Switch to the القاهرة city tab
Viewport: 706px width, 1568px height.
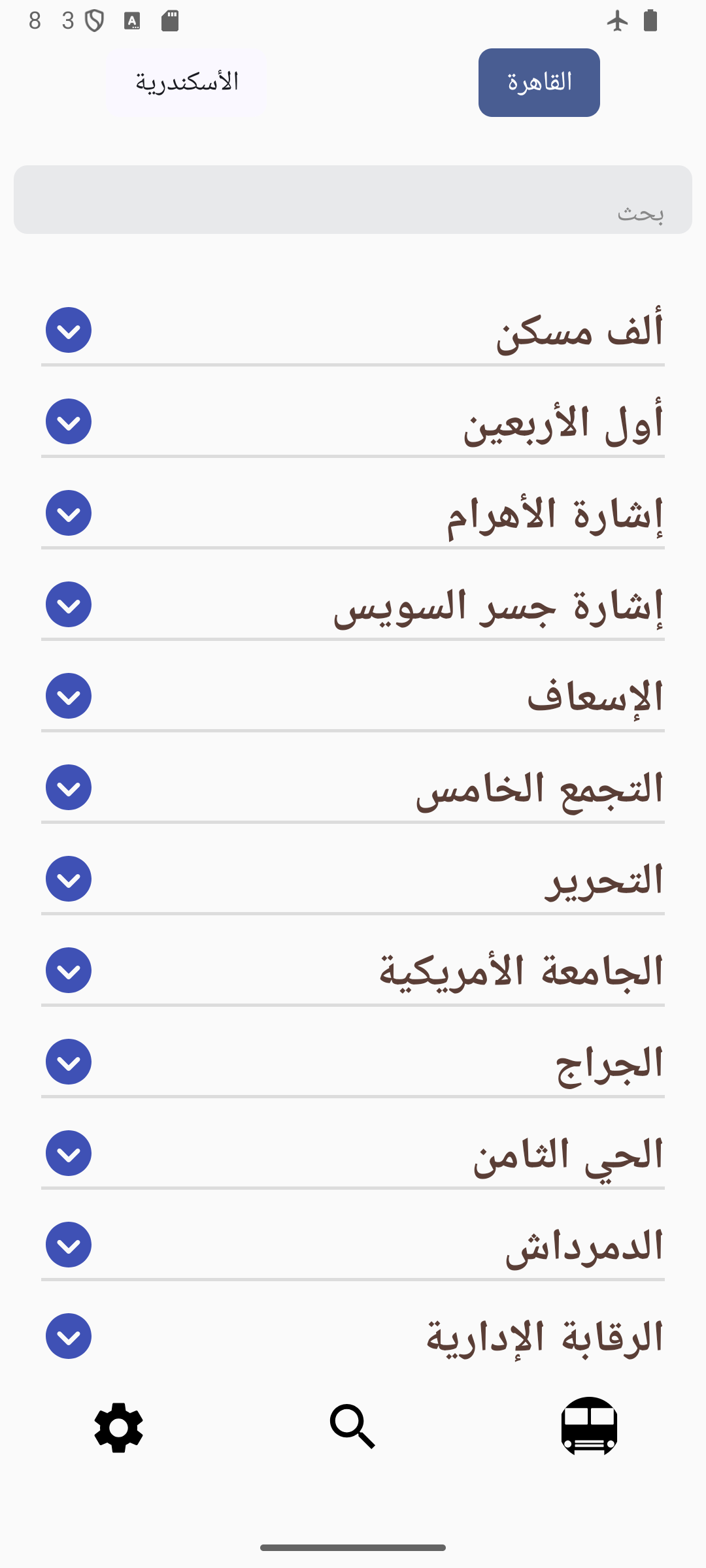coord(539,82)
